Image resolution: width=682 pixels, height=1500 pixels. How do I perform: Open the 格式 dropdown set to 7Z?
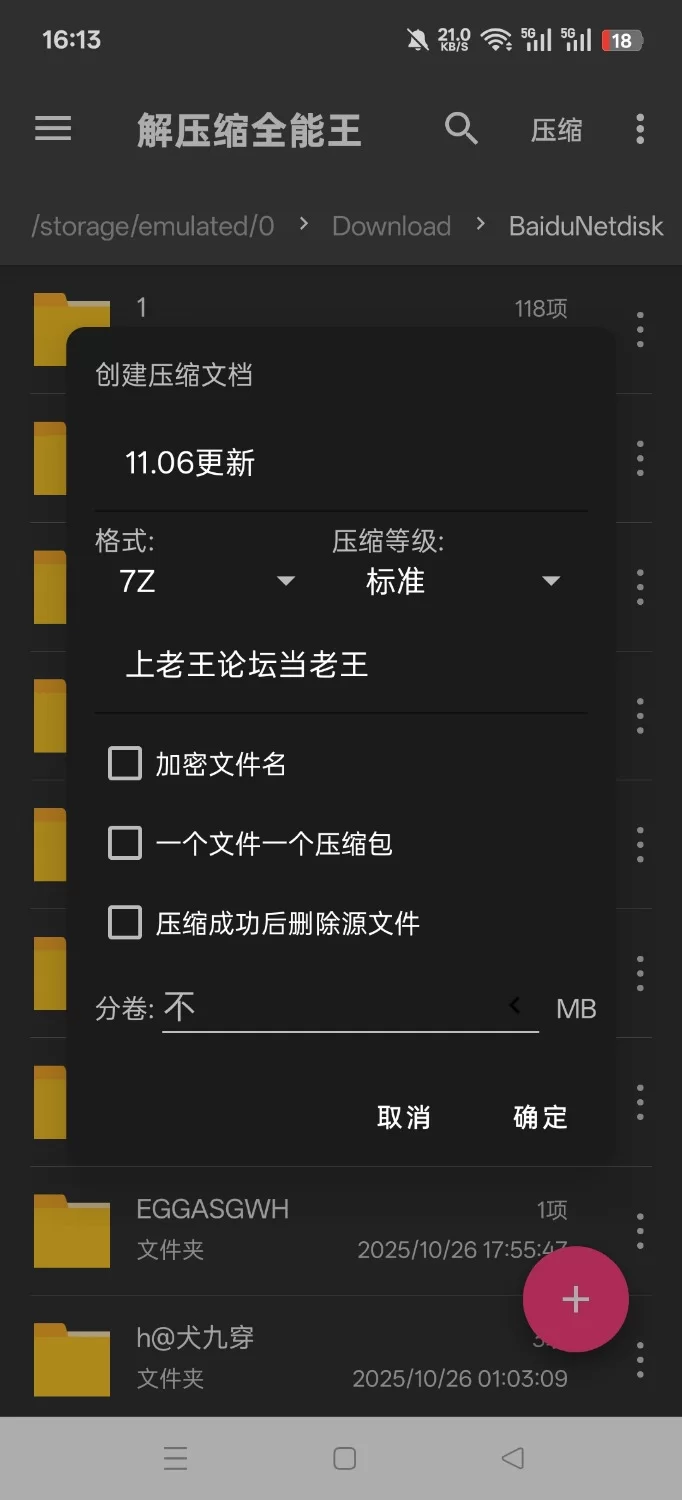click(x=207, y=581)
